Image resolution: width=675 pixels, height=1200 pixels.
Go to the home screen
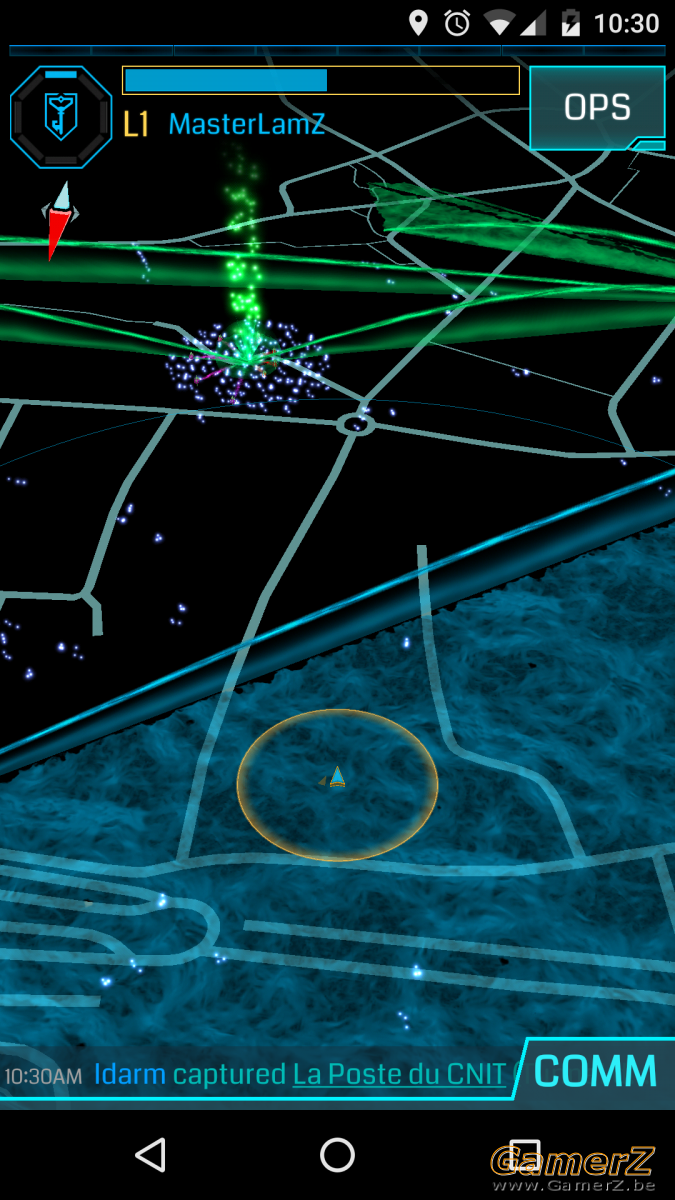click(x=337, y=1155)
